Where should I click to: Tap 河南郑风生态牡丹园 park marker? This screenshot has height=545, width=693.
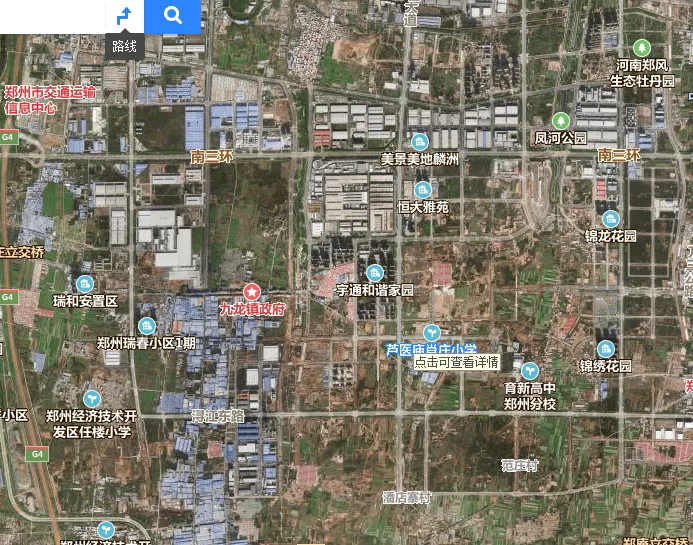point(642,48)
